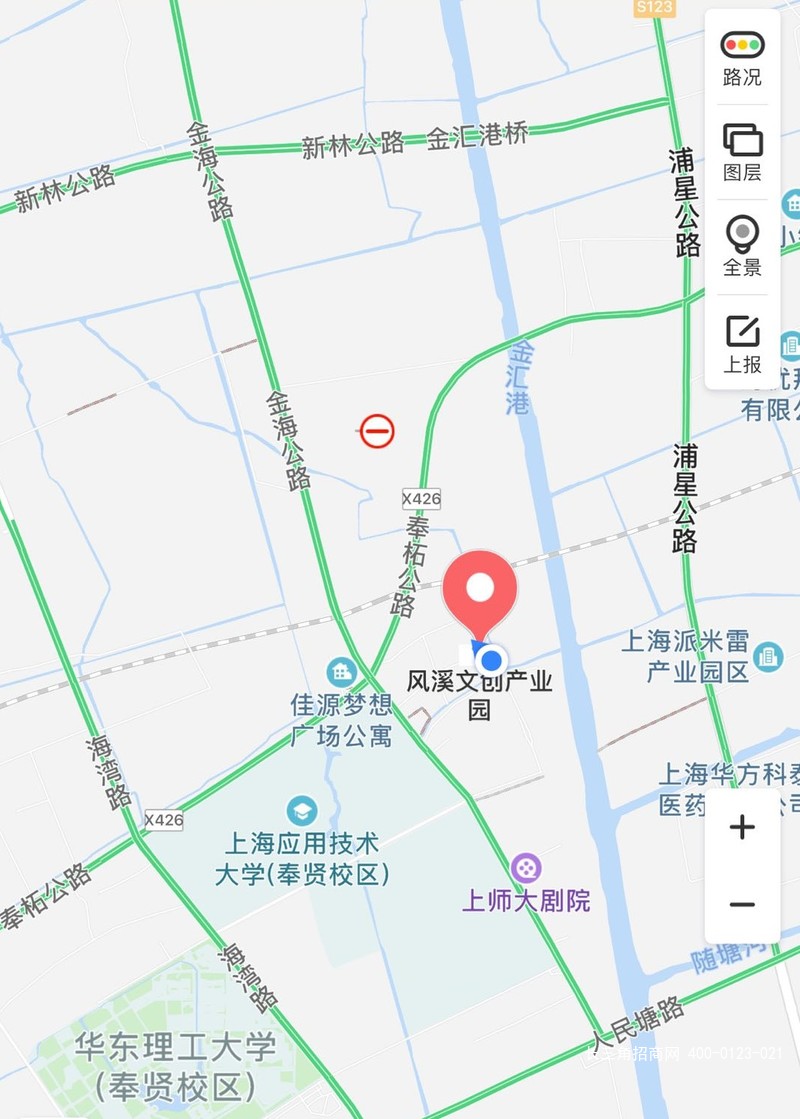Image resolution: width=800 pixels, height=1119 pixels.
Task: Open 上海应用技术大学 campus marker
Action: 302,810
